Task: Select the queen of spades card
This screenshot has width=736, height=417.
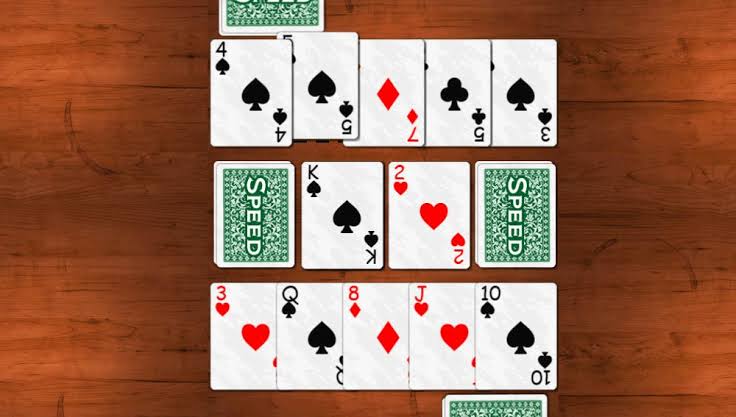Action: pos(312,336)
